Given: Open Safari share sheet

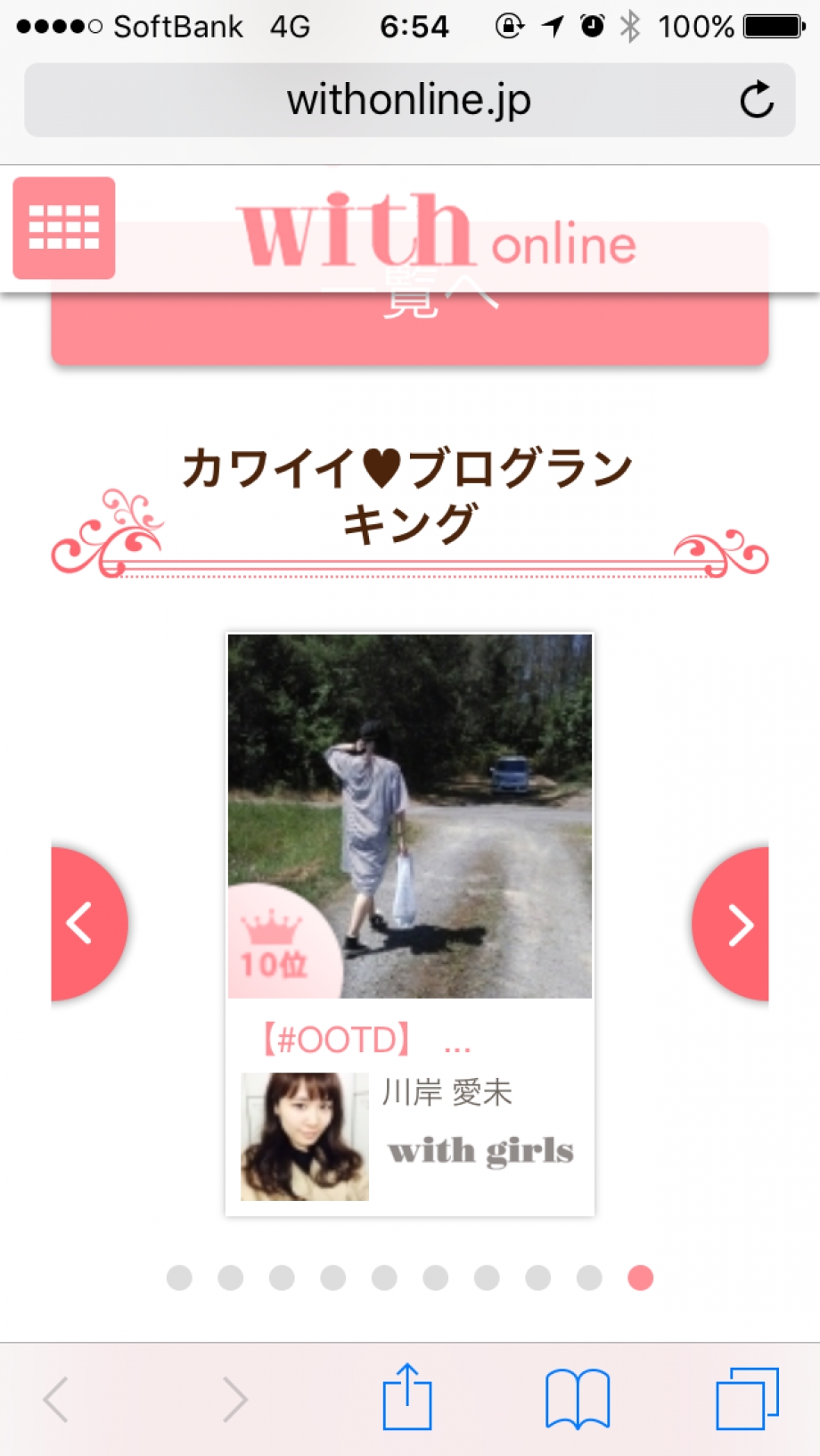Looking at the screenshot, I should coord(407,1398).
